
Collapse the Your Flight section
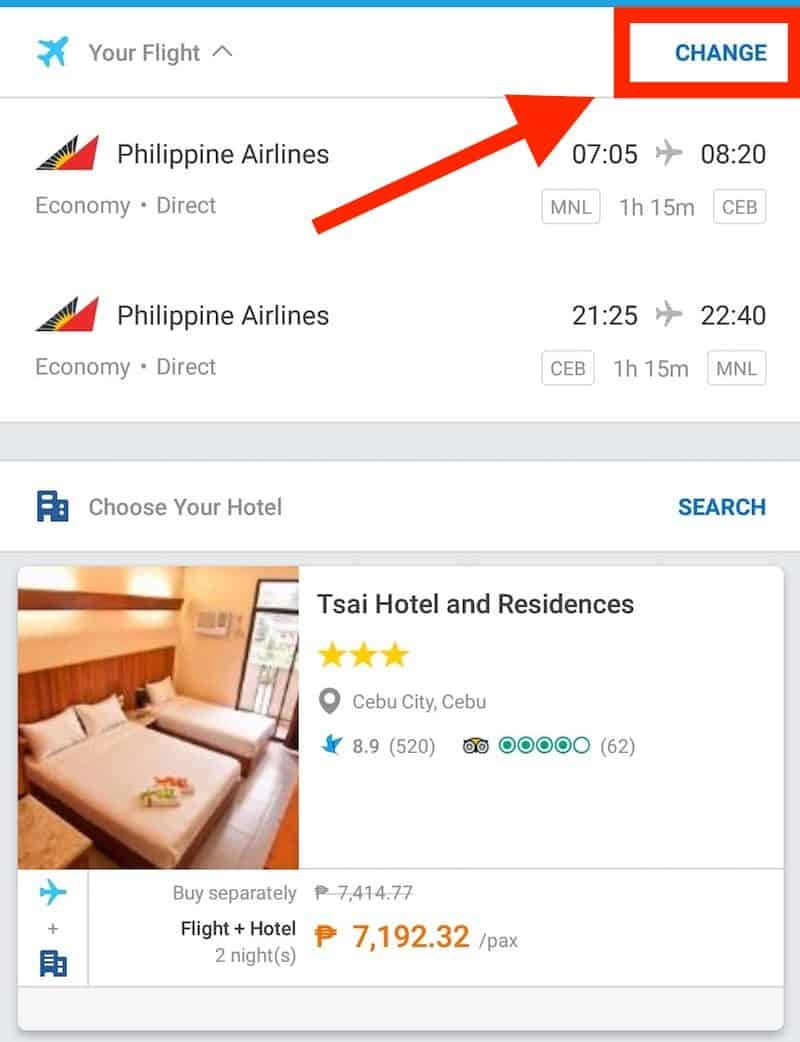223,51
